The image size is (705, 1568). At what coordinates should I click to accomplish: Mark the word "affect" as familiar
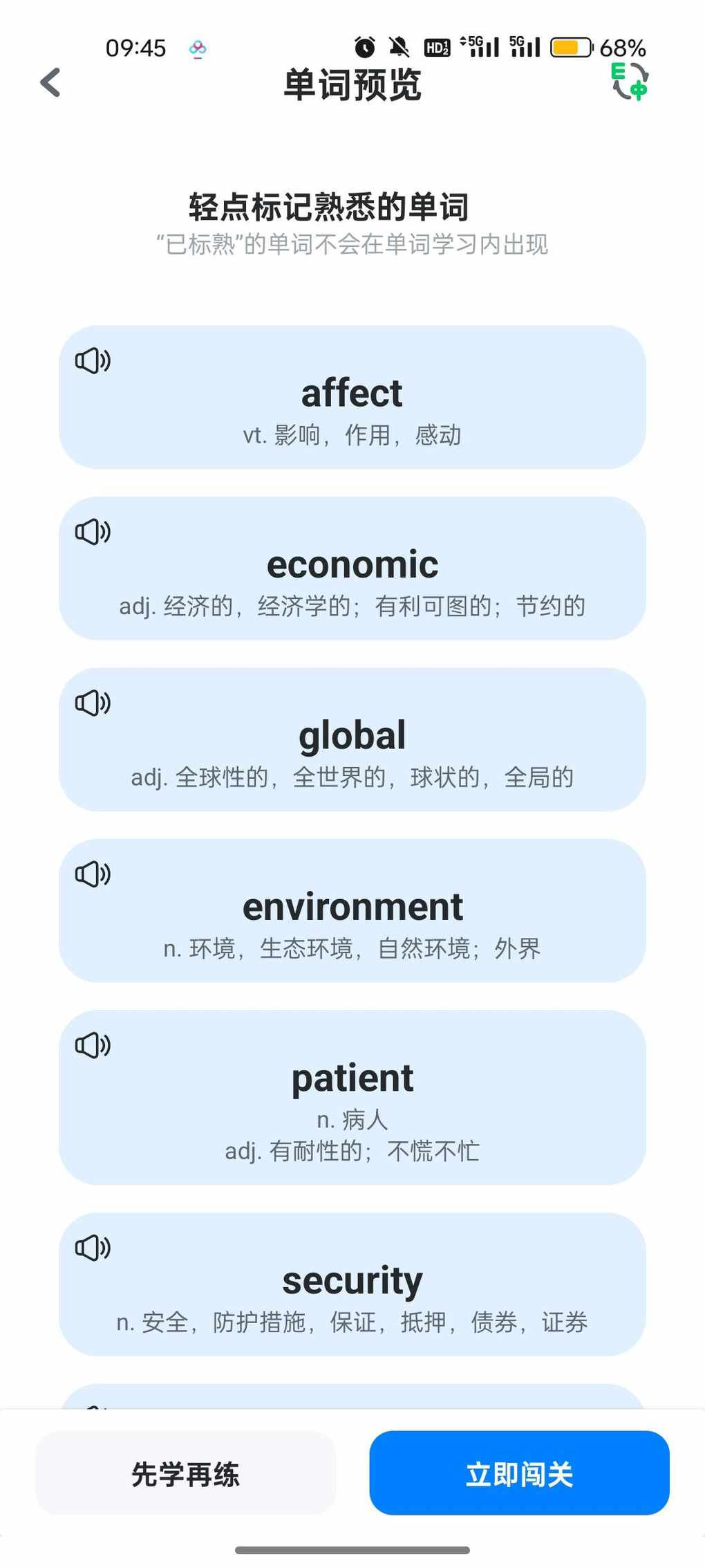coord(352,397)
